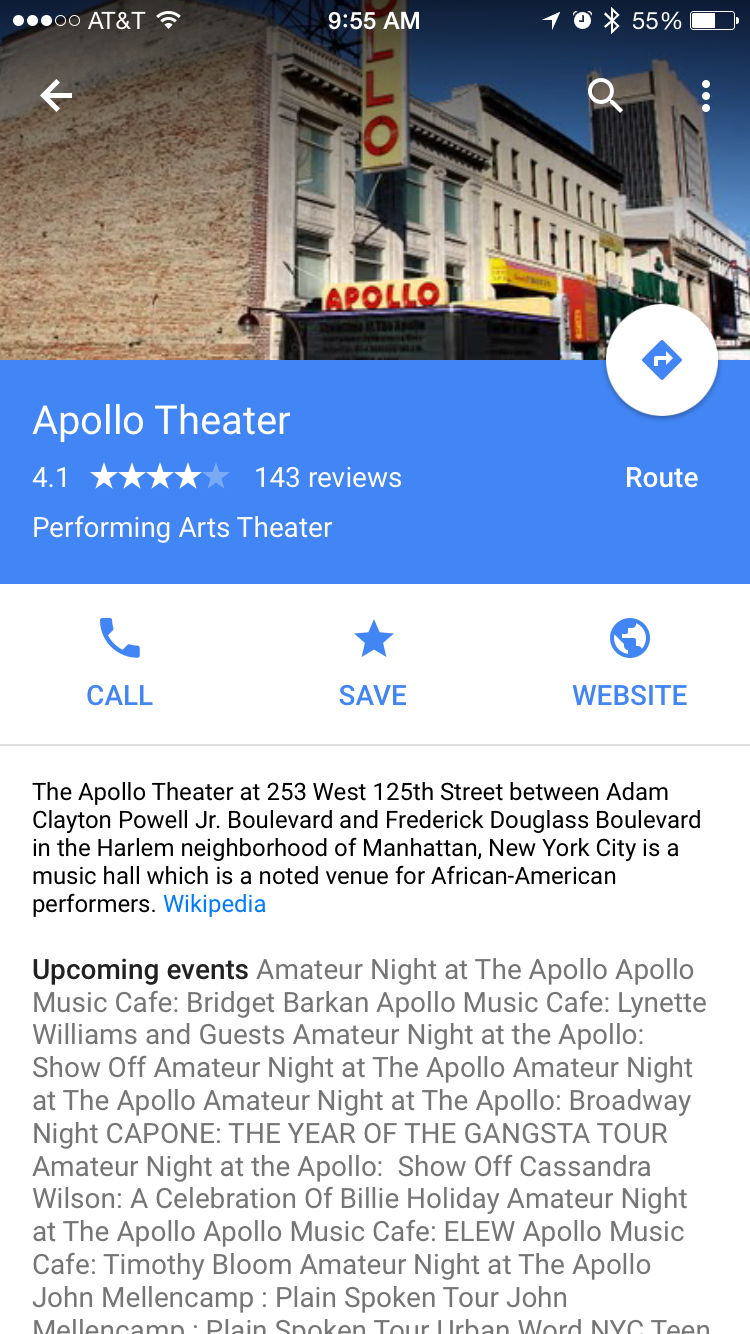Tap the Bluetooth status icon
Viewport: 750px width, 1334px height.
tap(613, 19)
